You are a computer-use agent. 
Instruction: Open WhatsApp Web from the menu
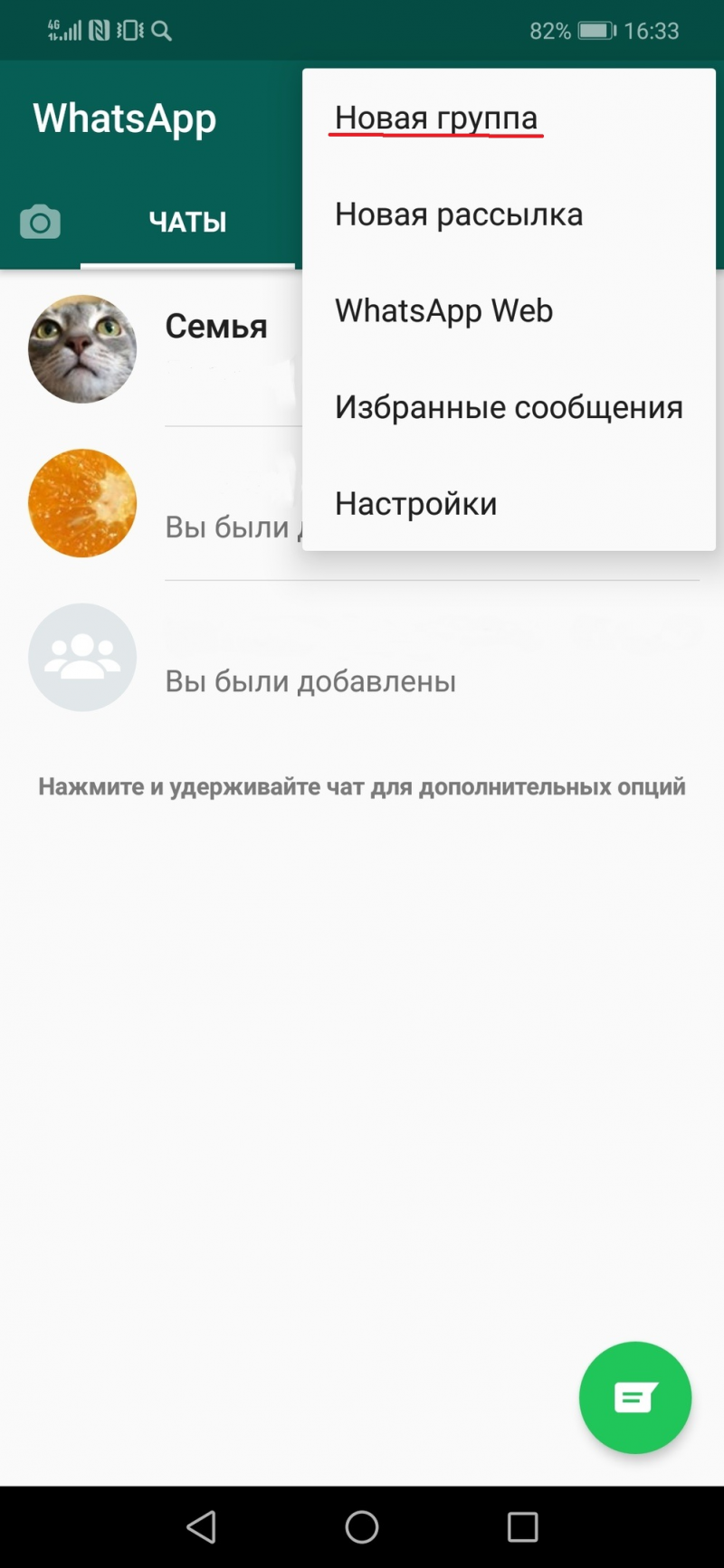point(443,310)
